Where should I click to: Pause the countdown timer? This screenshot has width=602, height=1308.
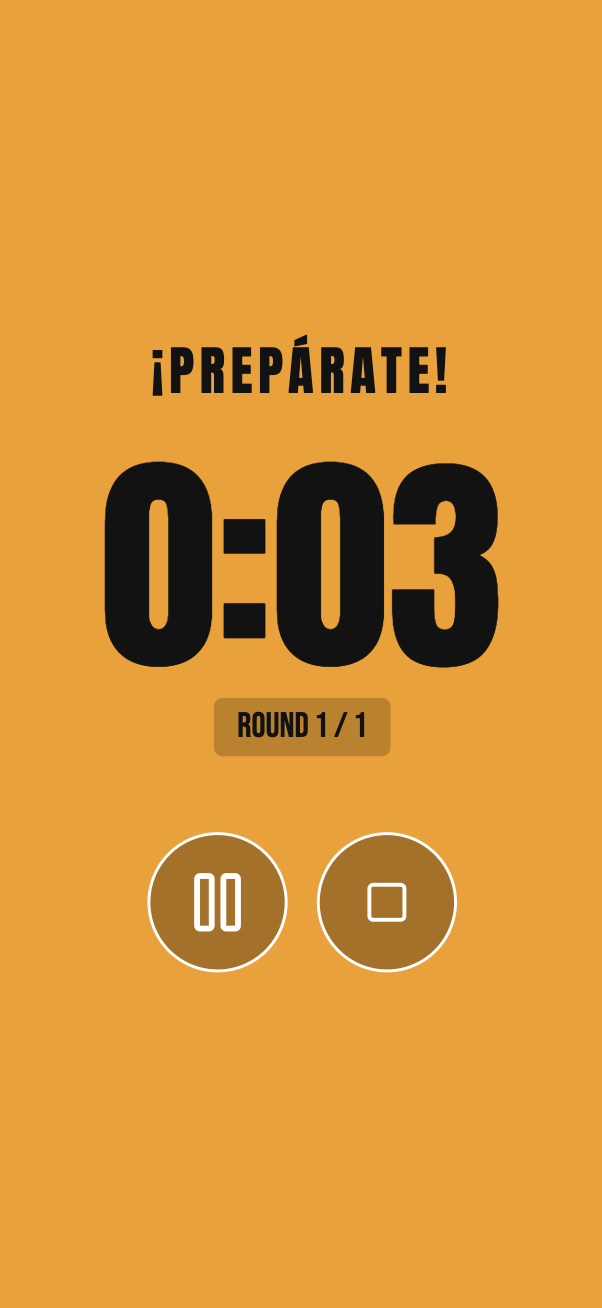tap(217, 902)
